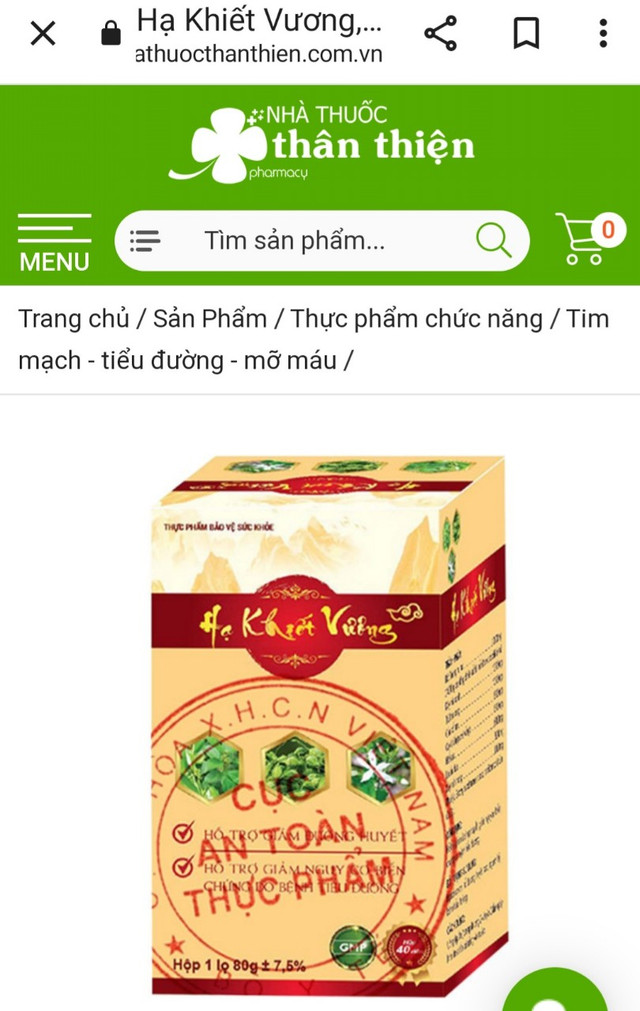This screenshot has width=640, height=1011.
Task: Tap the magnifier search icon
Action: 493,241
